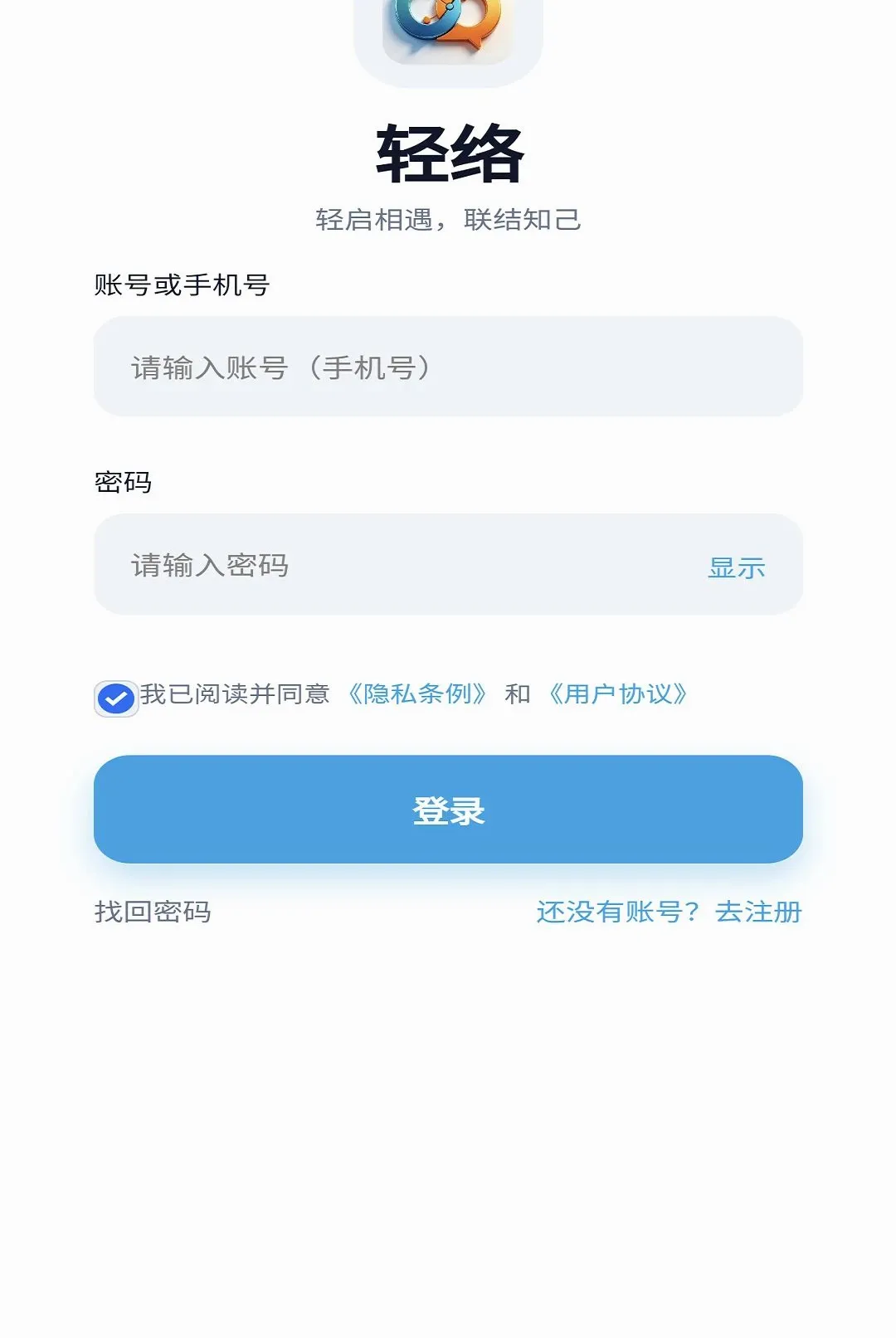
Task: Show the password via 显示
Action: pyautogui.click(x=737, y=567)
